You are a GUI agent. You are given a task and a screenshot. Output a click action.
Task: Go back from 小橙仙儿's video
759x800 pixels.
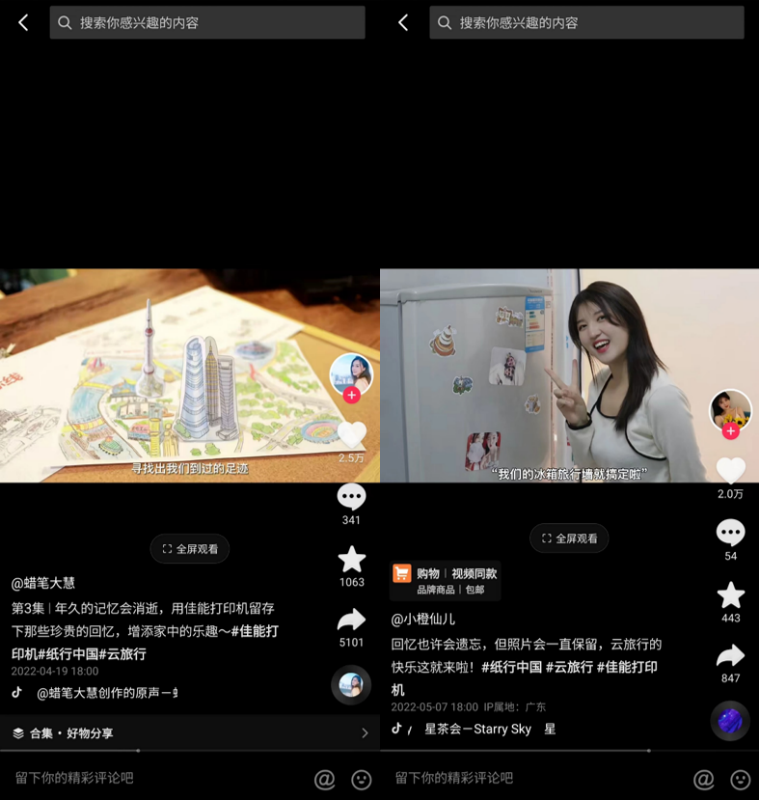coord(403,23)
